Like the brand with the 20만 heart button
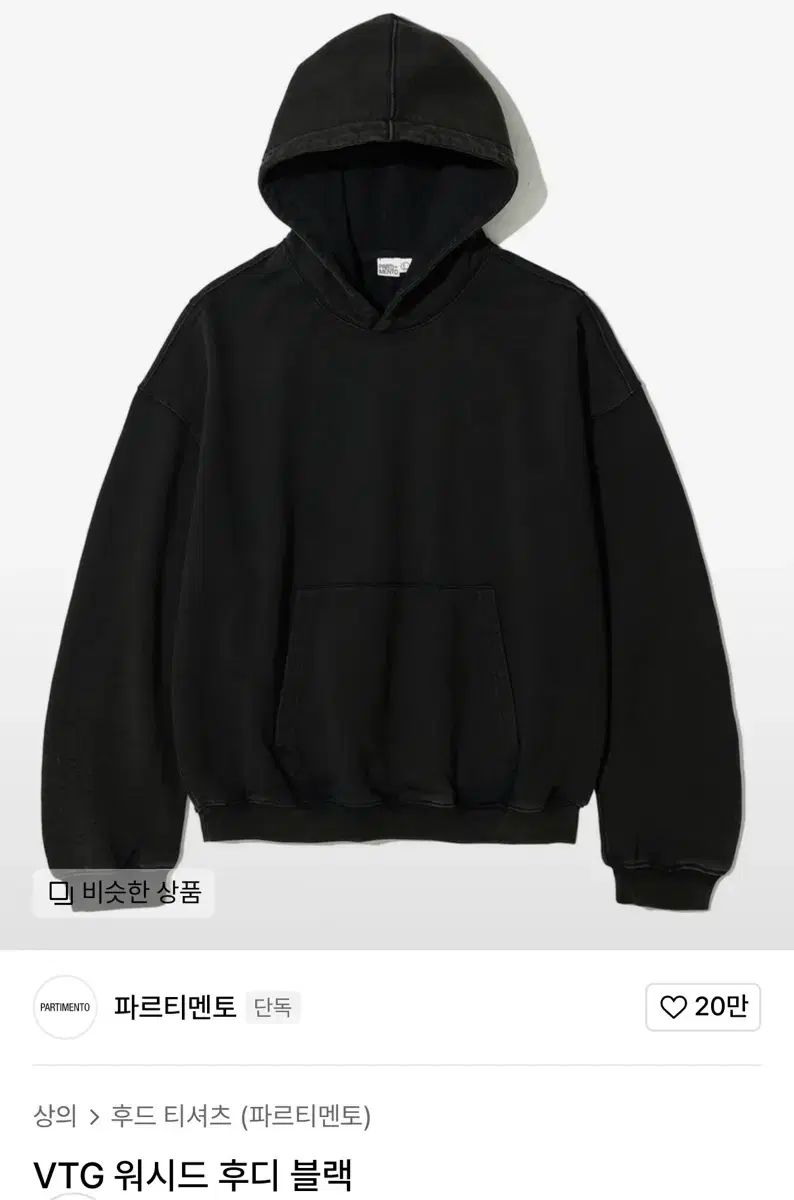 [703, 1007]
